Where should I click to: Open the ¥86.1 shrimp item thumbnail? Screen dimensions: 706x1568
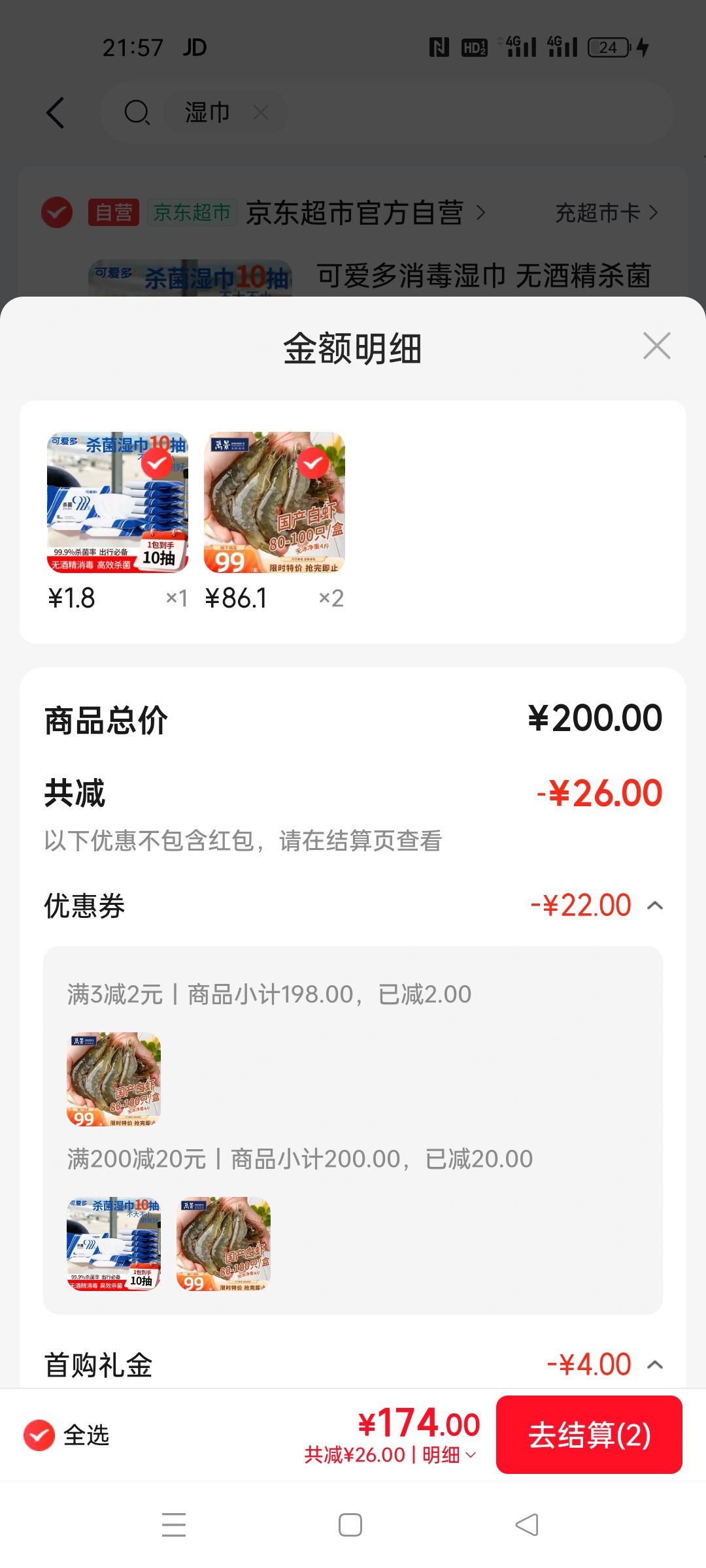click(275, 502)
